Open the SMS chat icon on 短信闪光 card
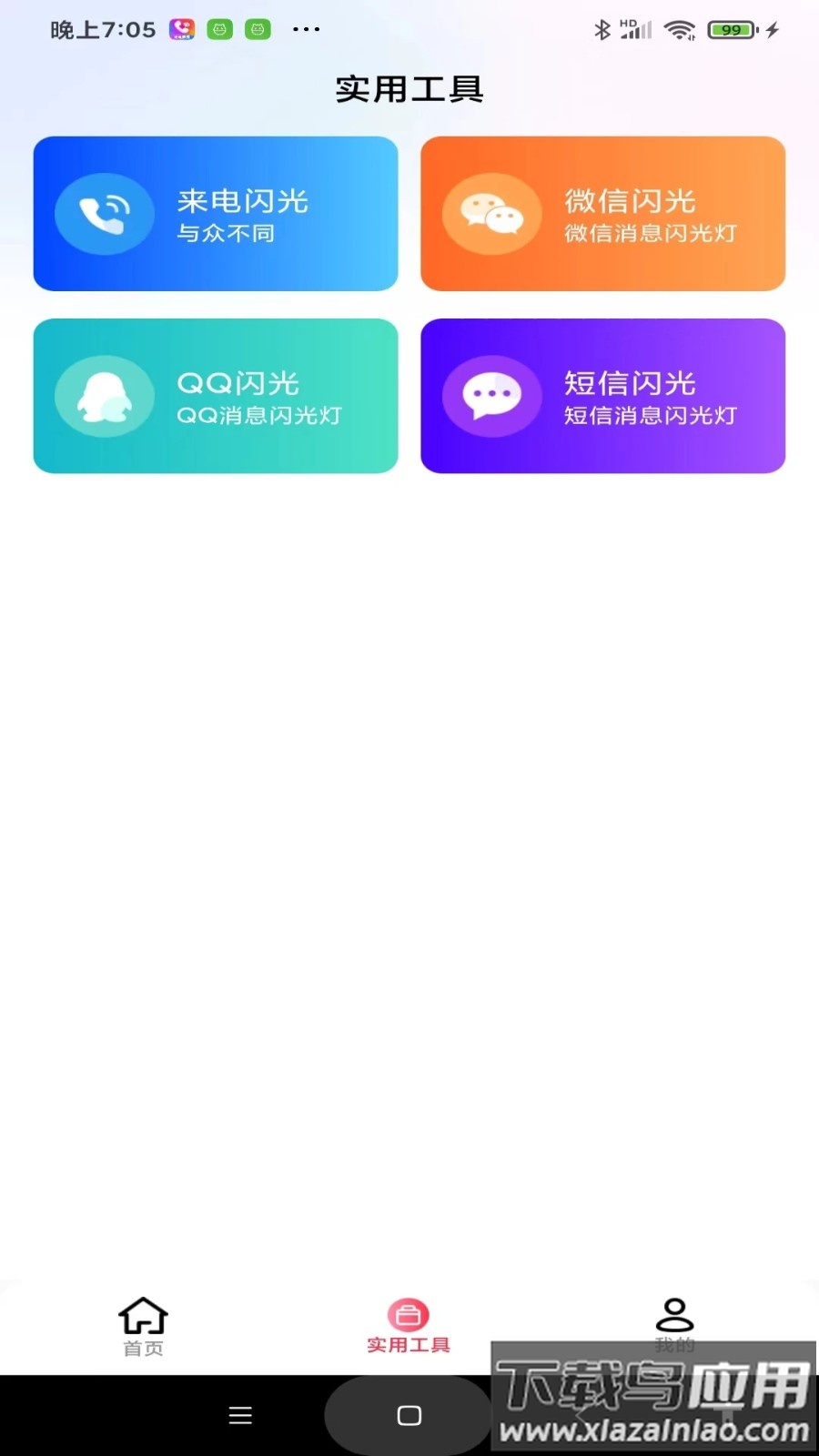 point(491,396)
